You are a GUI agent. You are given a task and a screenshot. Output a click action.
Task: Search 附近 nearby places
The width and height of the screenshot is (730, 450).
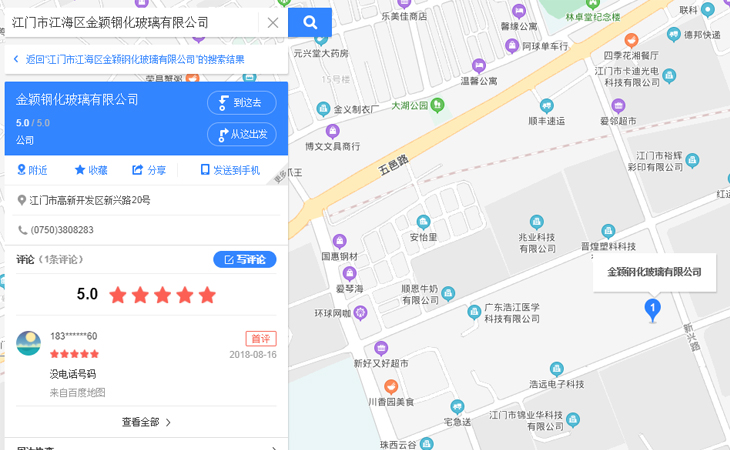click(32, 170)
